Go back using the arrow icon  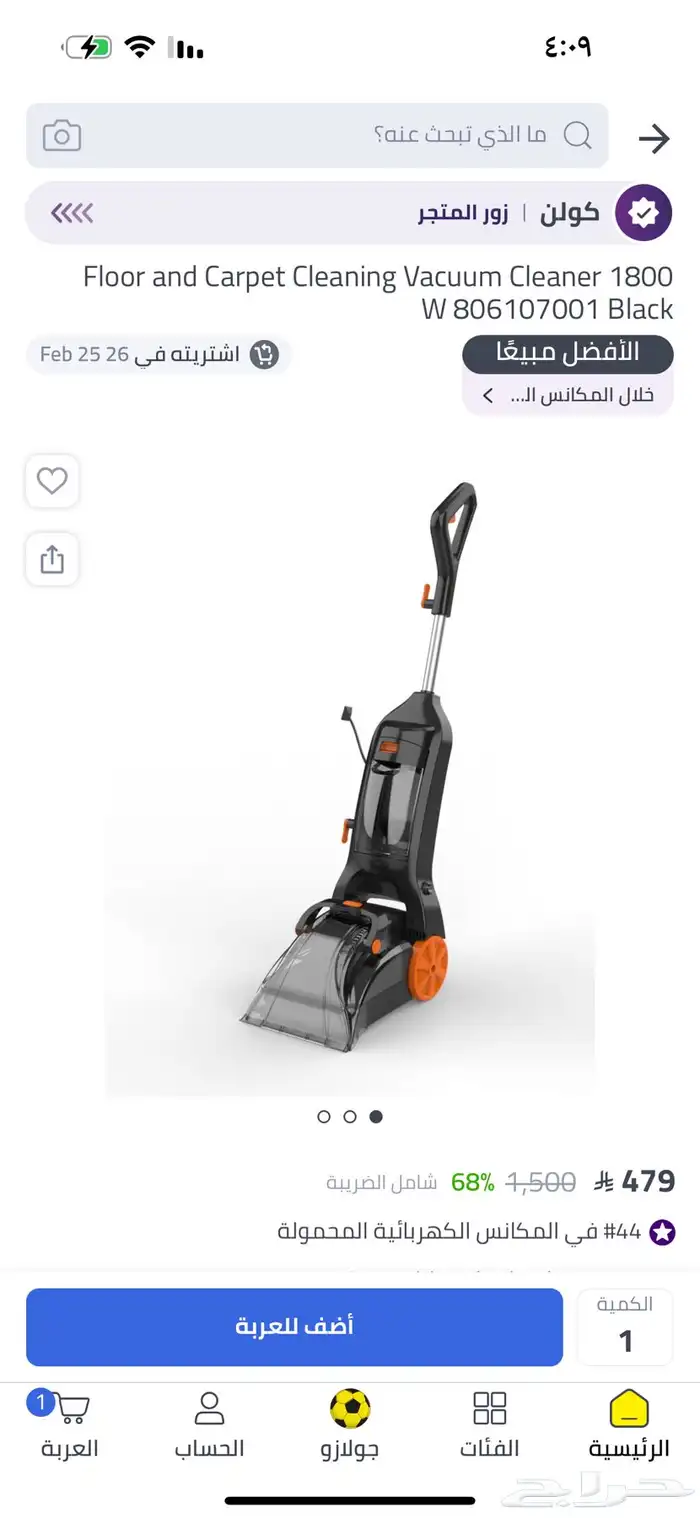654,138
